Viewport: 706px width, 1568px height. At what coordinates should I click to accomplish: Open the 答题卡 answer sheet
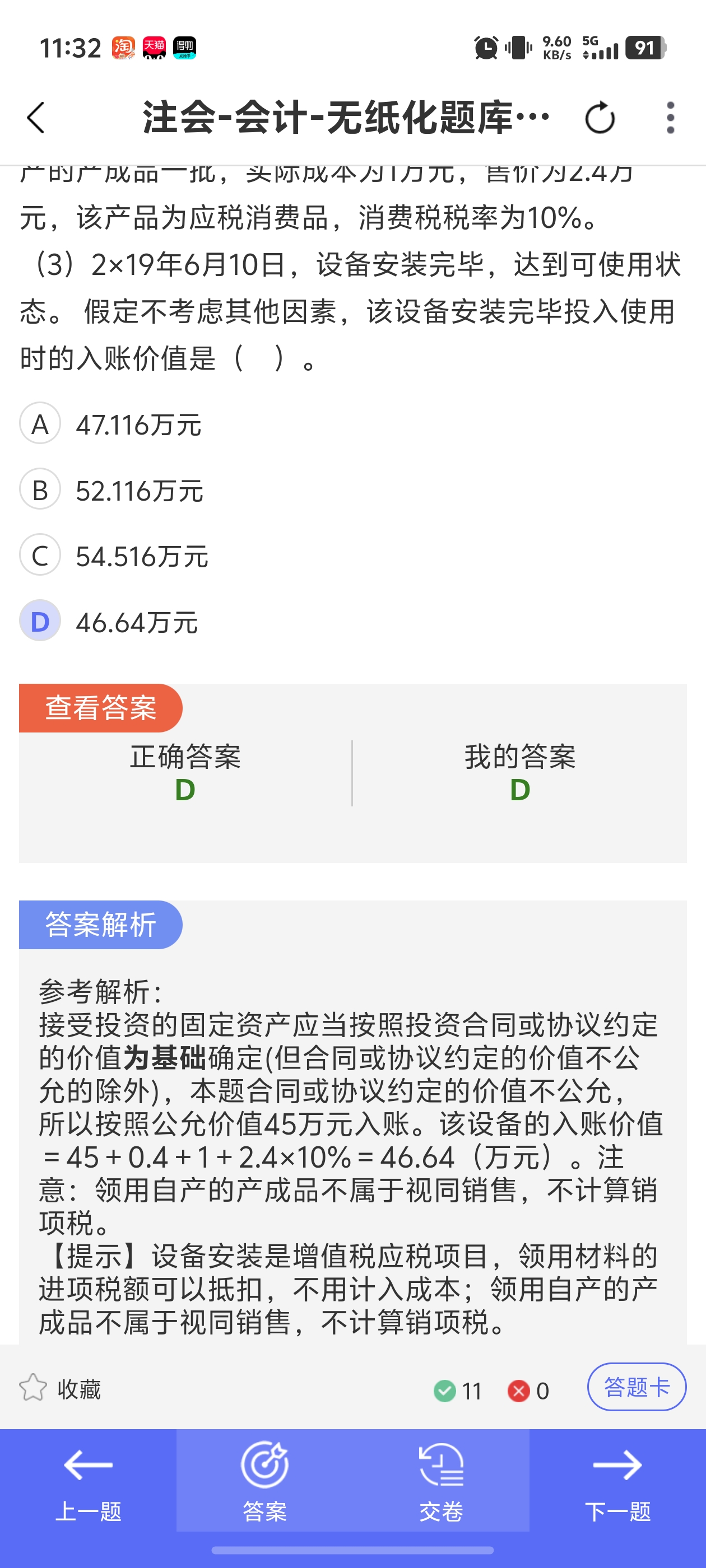pyautogui.click(x=637, y=1387)
